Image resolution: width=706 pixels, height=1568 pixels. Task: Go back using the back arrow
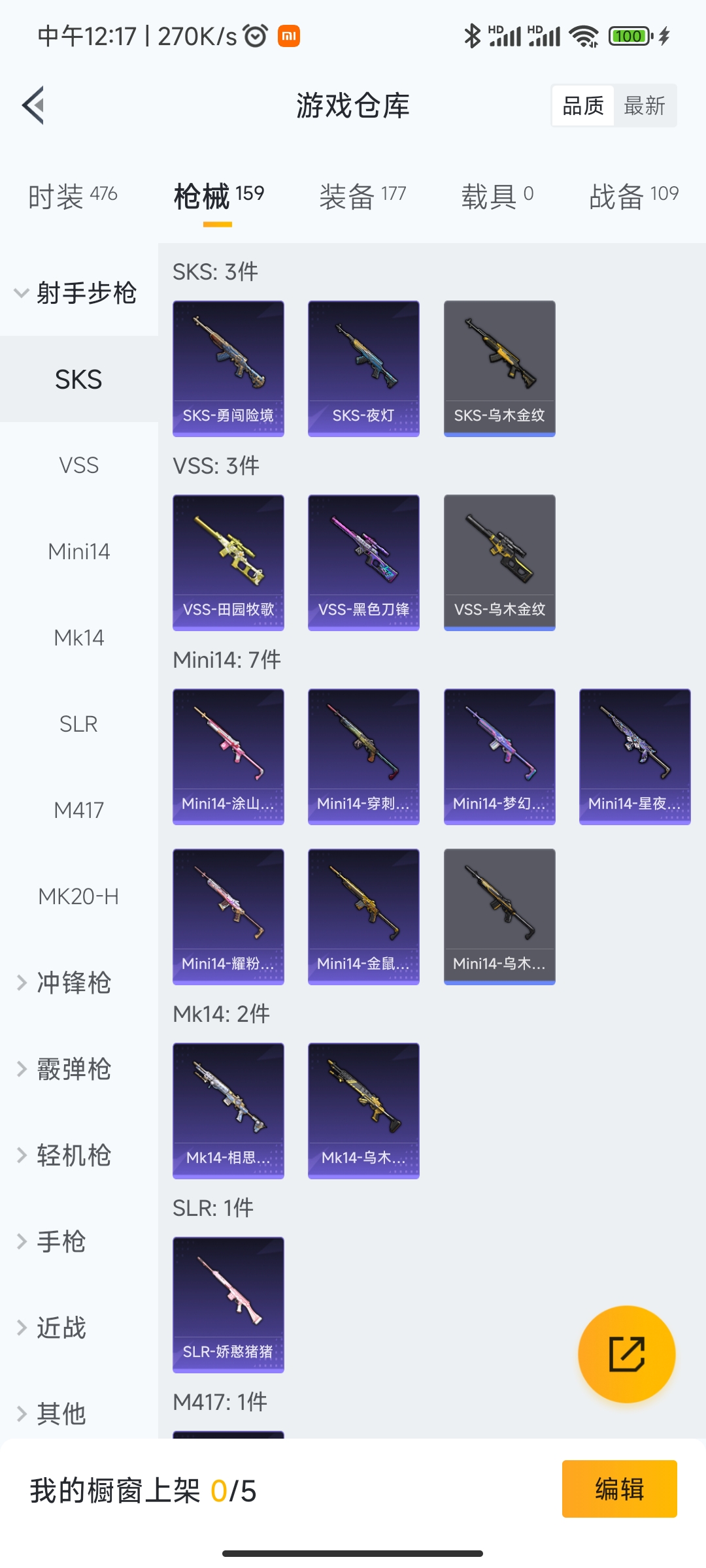pos(34,105)
